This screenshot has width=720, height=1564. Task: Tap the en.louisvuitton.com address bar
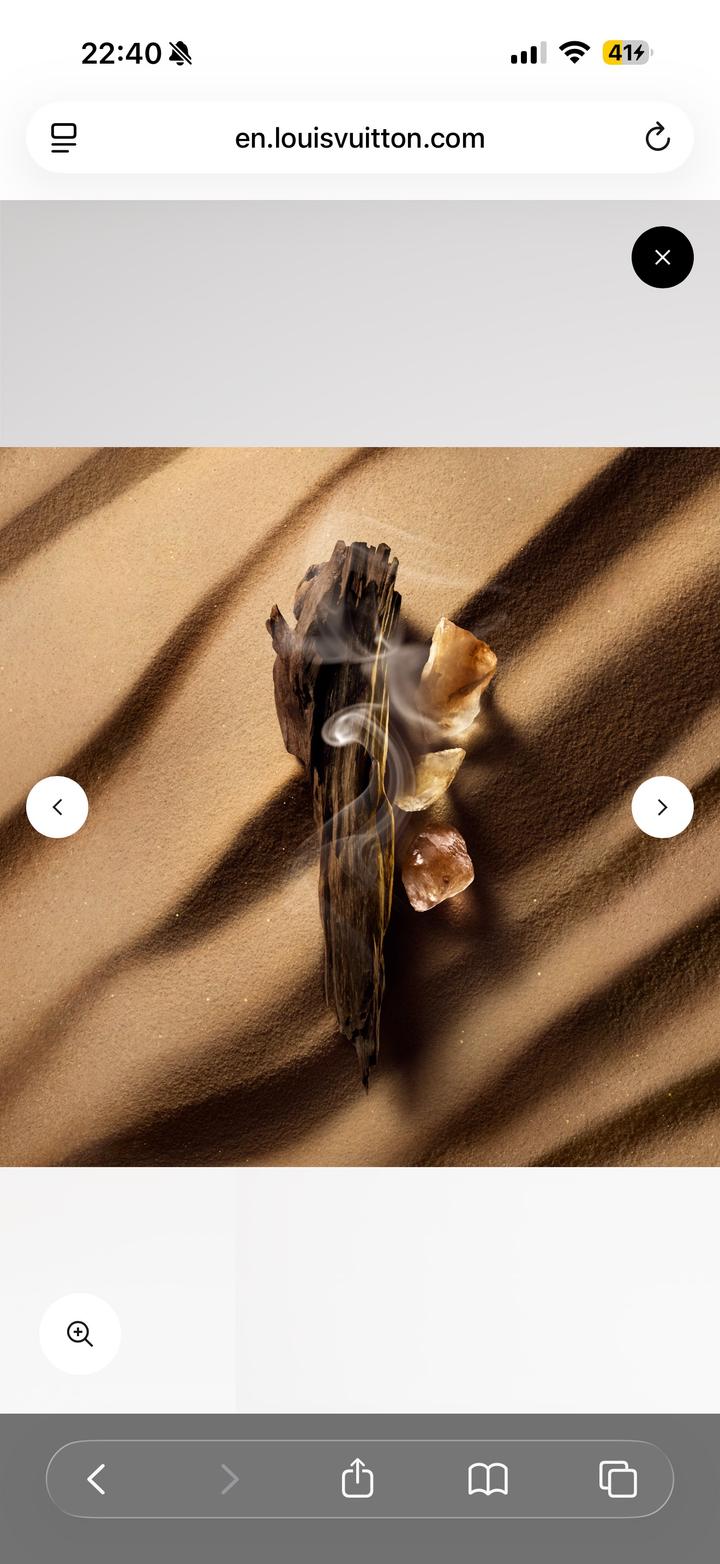pos(360,138)
